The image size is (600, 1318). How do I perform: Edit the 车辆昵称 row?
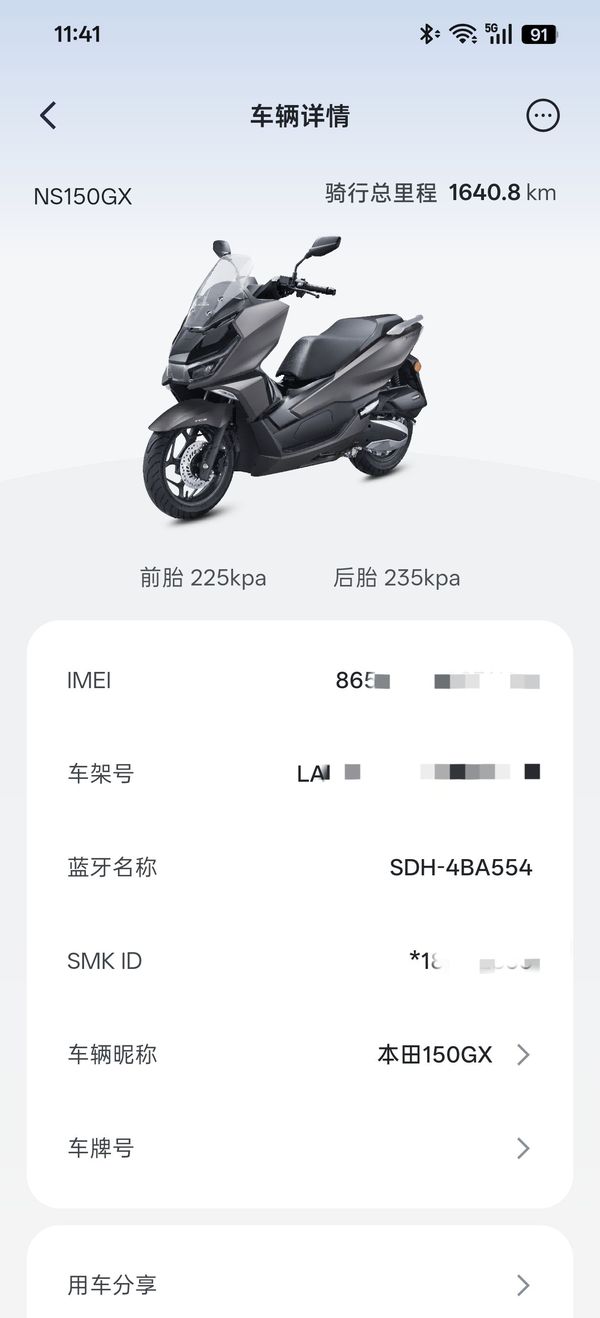click(x=300, y=1055)
